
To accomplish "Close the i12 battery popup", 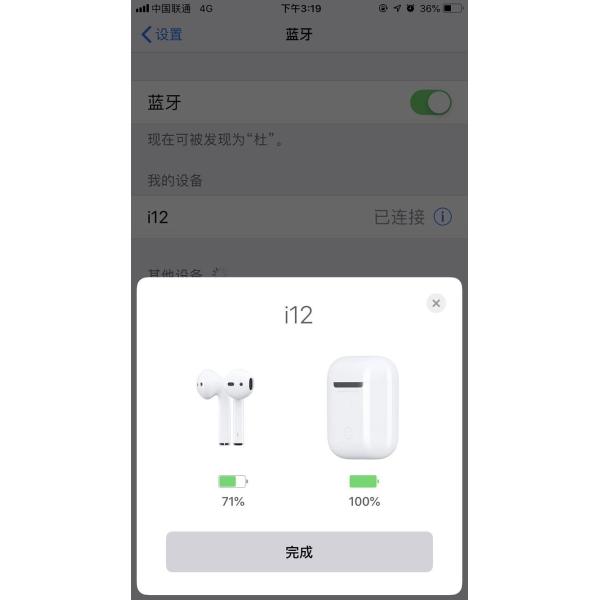I will click(x=436, y=303).
